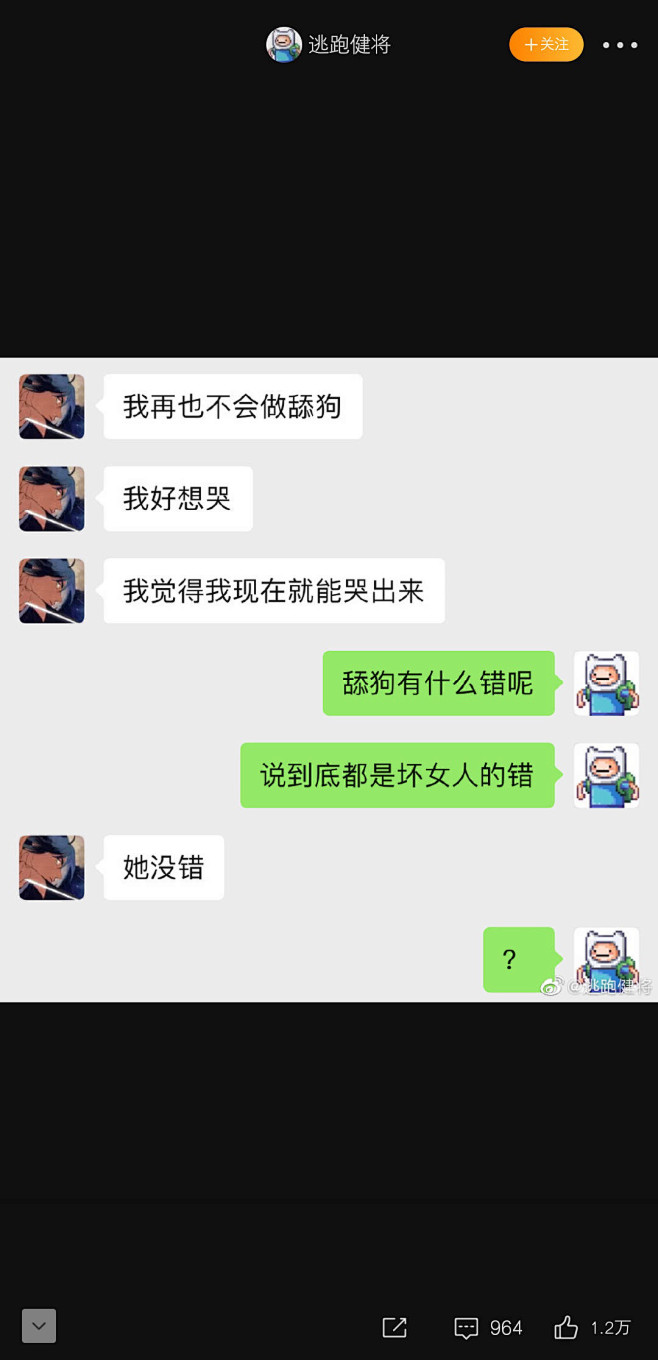Share this post via the share icon

click(x=395, y=1327)
